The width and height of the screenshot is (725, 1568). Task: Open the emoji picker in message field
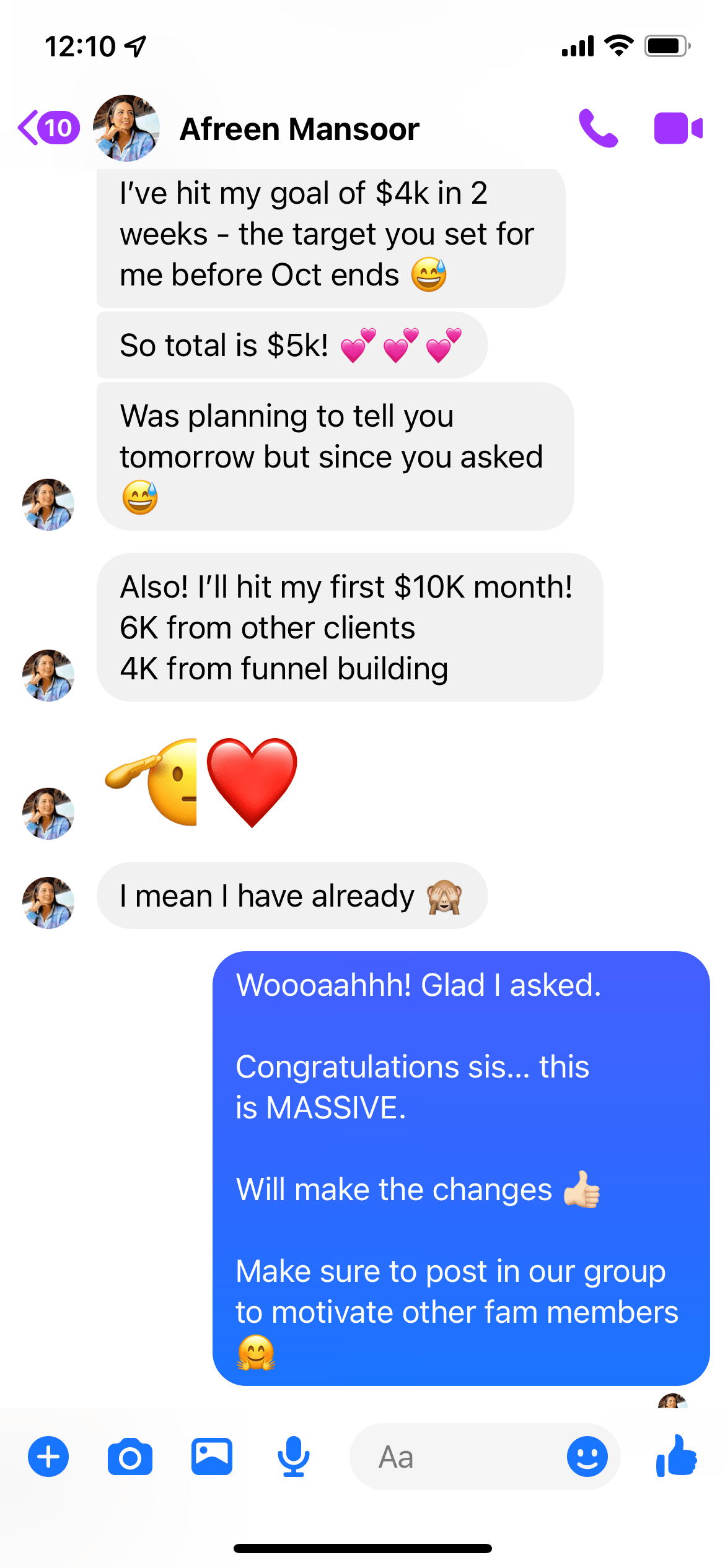[587, 1457]
